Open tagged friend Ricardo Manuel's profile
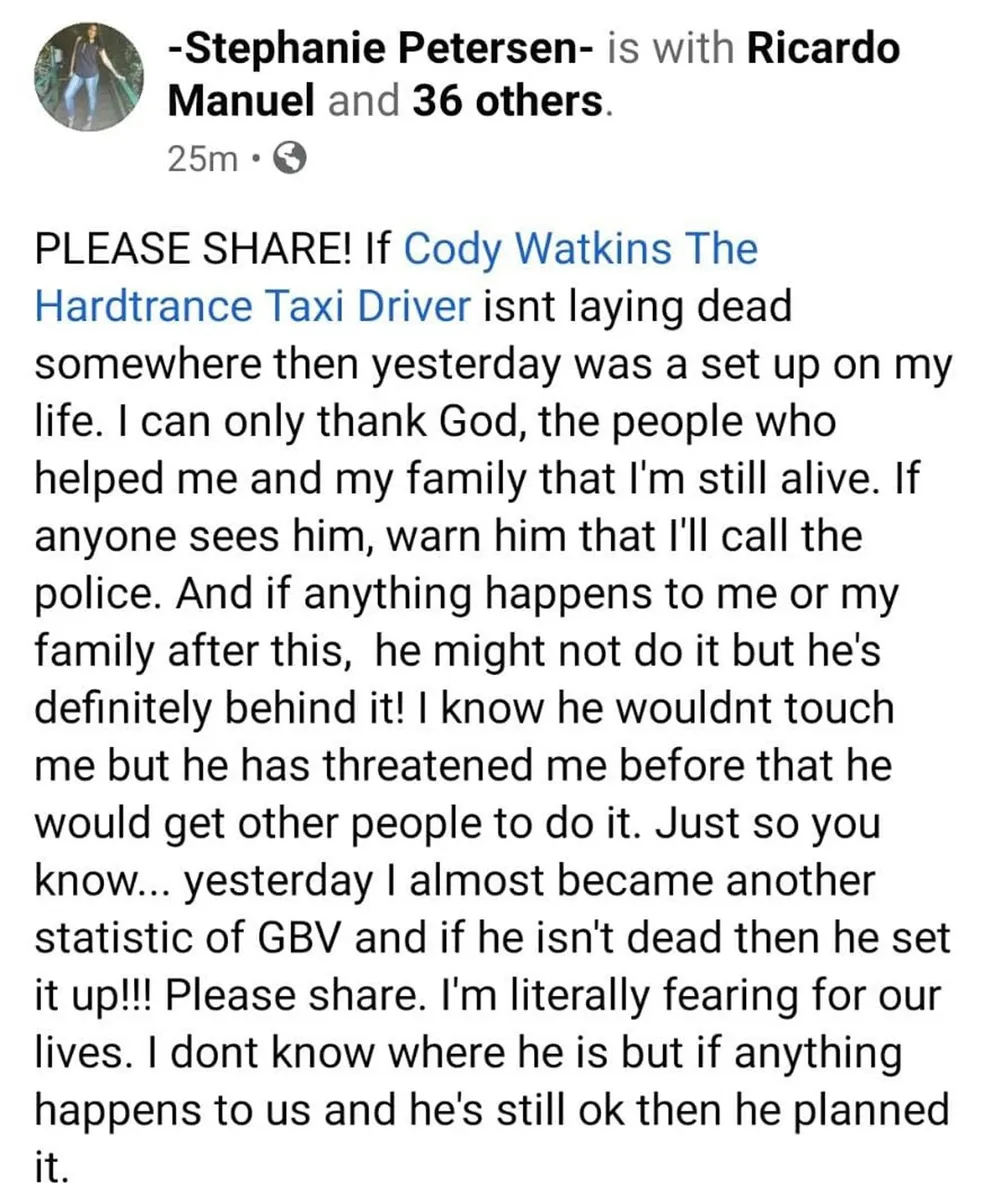Image resolution: width=1000 pixels, height=1183 pixels. [822, 49]
